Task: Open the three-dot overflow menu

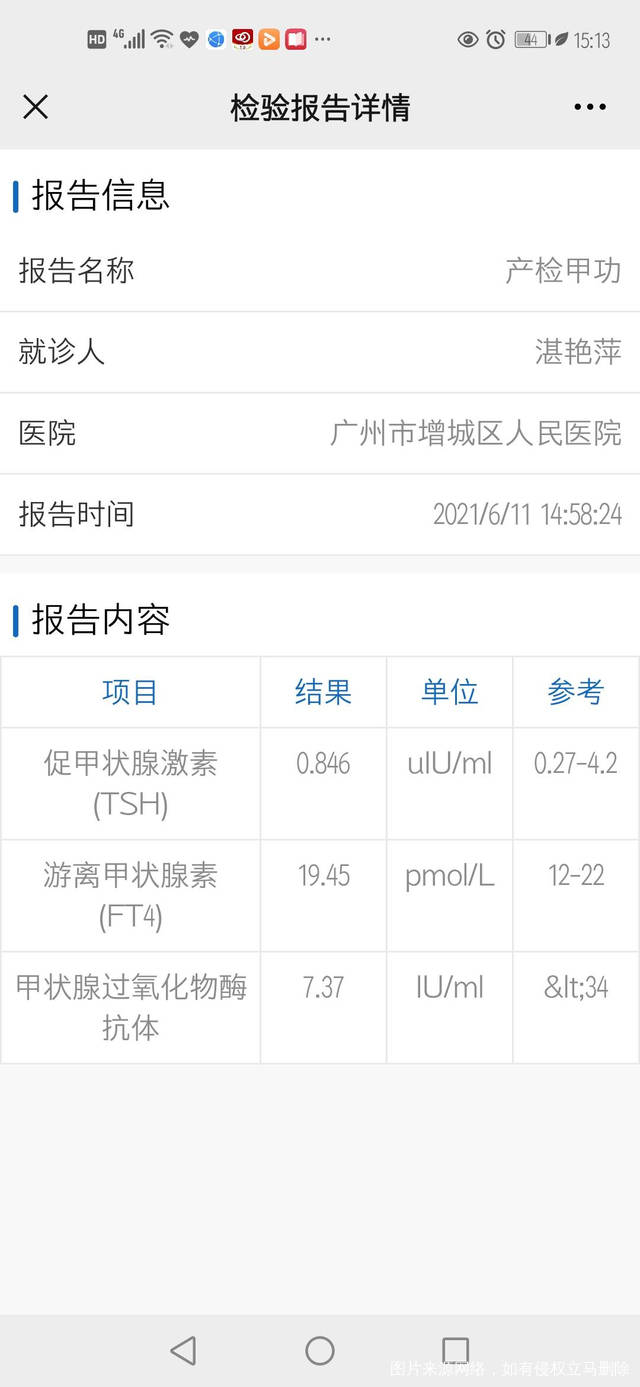Action: (589, 107)
